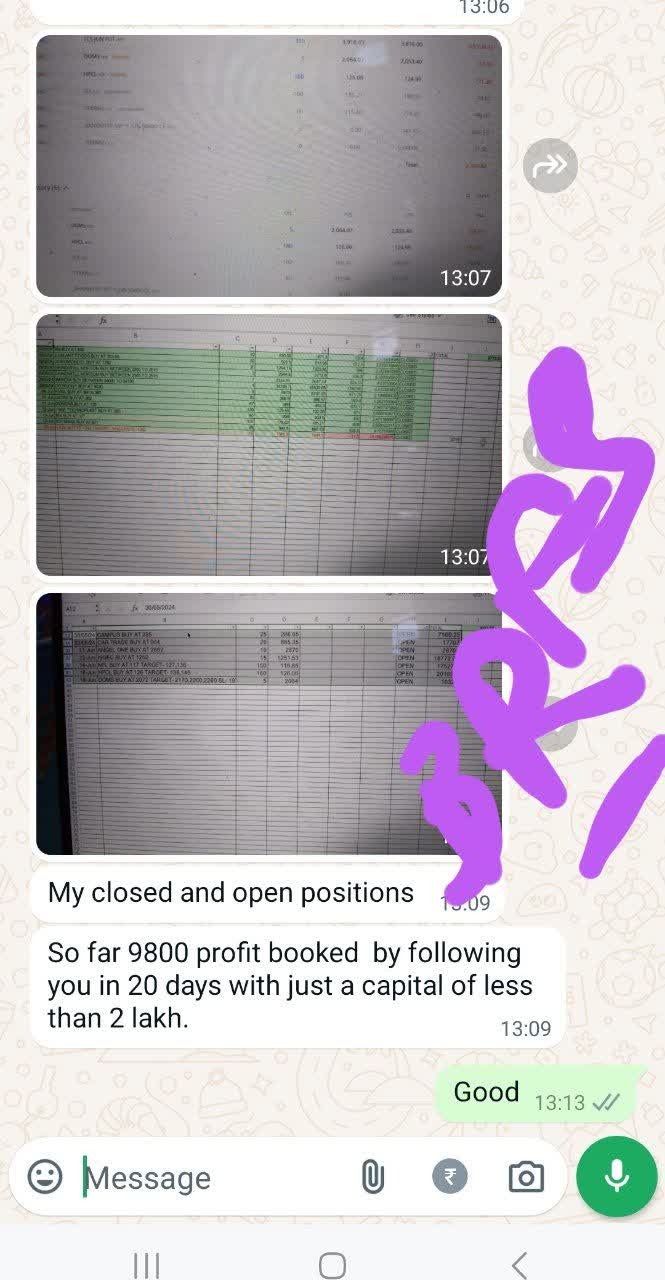Forward the first photo using arrow icon
665x1280 pixels.
[x=550, y=166]
